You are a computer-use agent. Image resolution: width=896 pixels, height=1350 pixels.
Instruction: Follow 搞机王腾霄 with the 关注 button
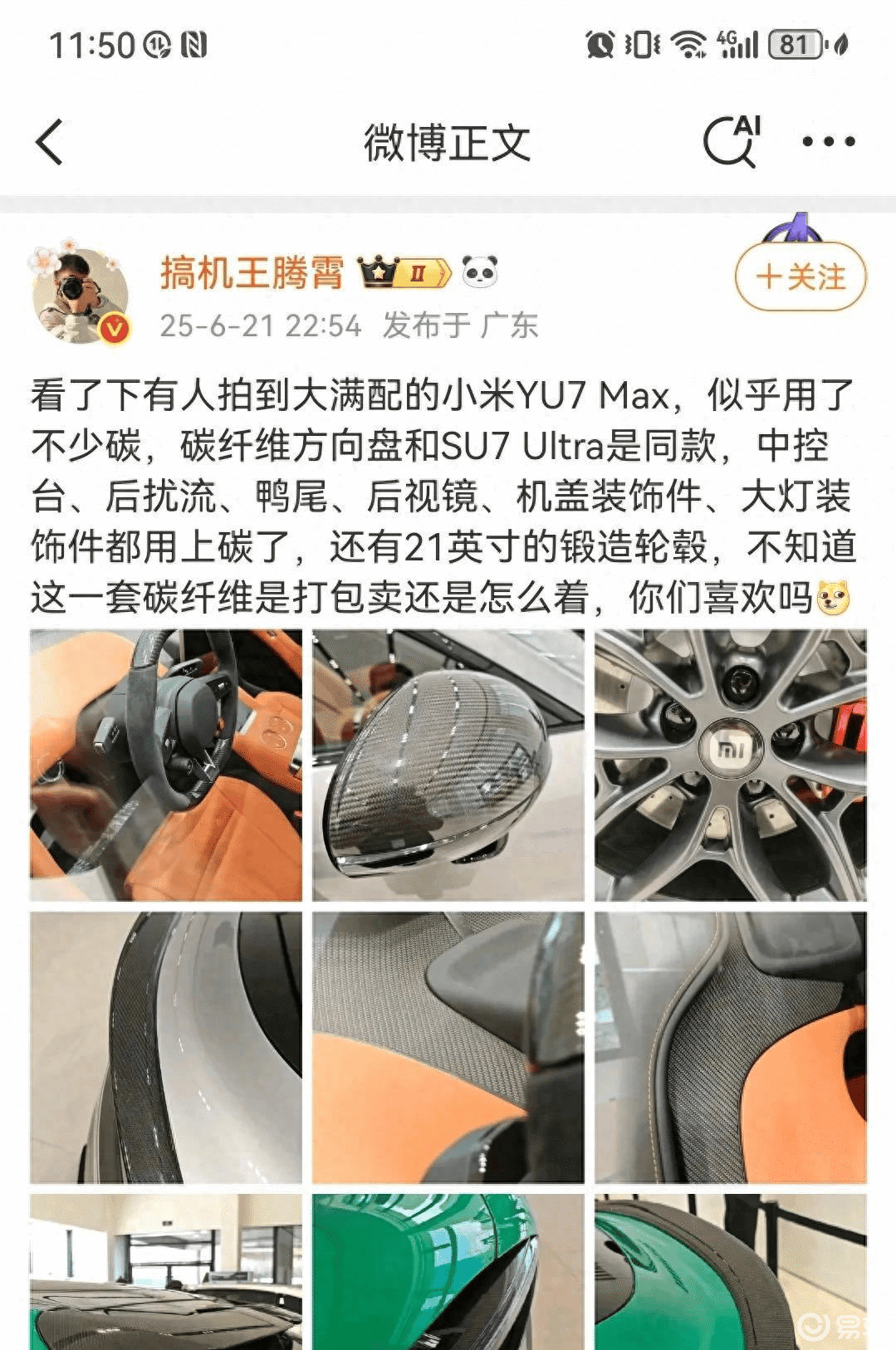pyautogui.click(x=800, y=276)
